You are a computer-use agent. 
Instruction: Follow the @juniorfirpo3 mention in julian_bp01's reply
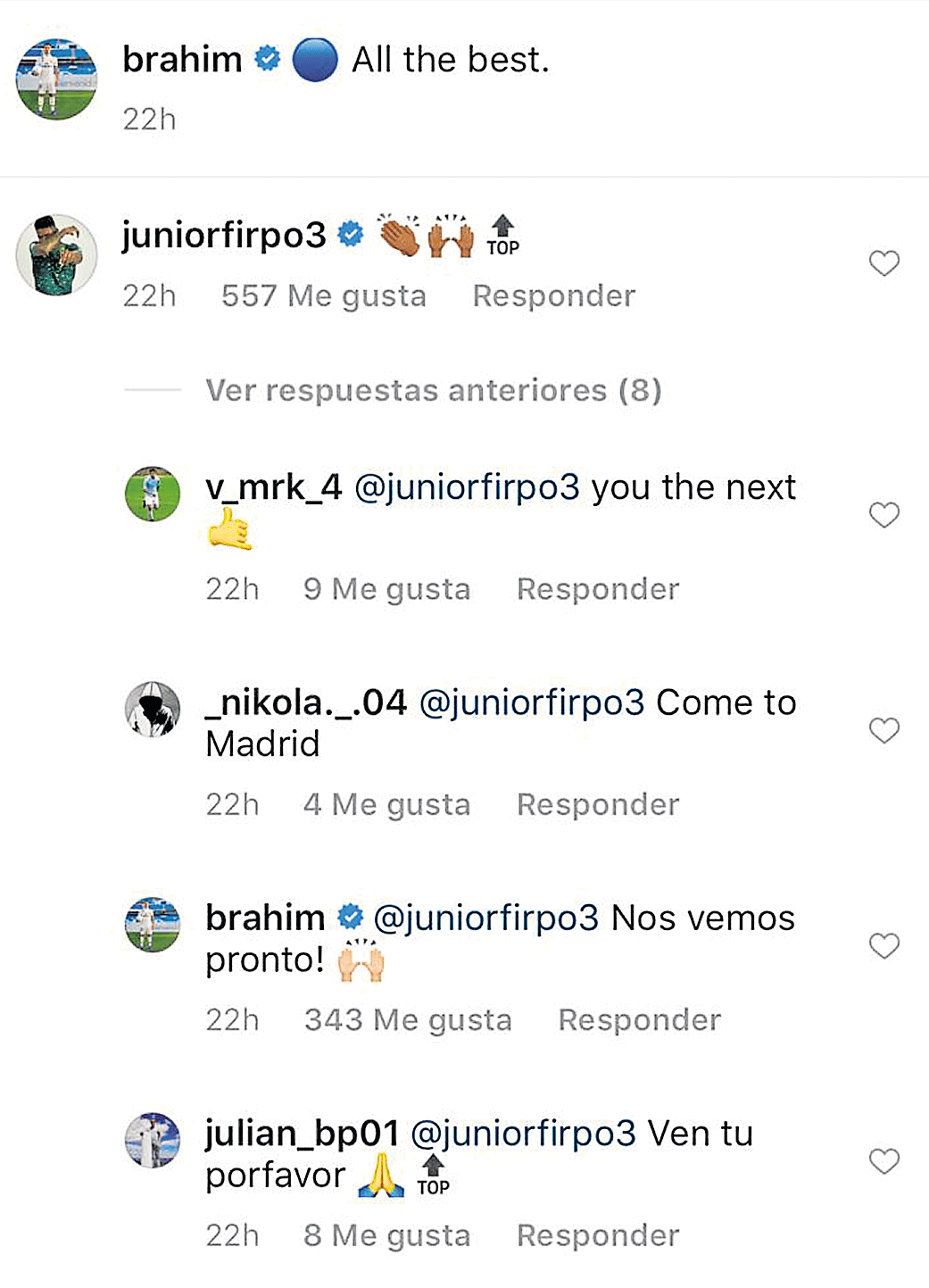(x=523, y=1134)
